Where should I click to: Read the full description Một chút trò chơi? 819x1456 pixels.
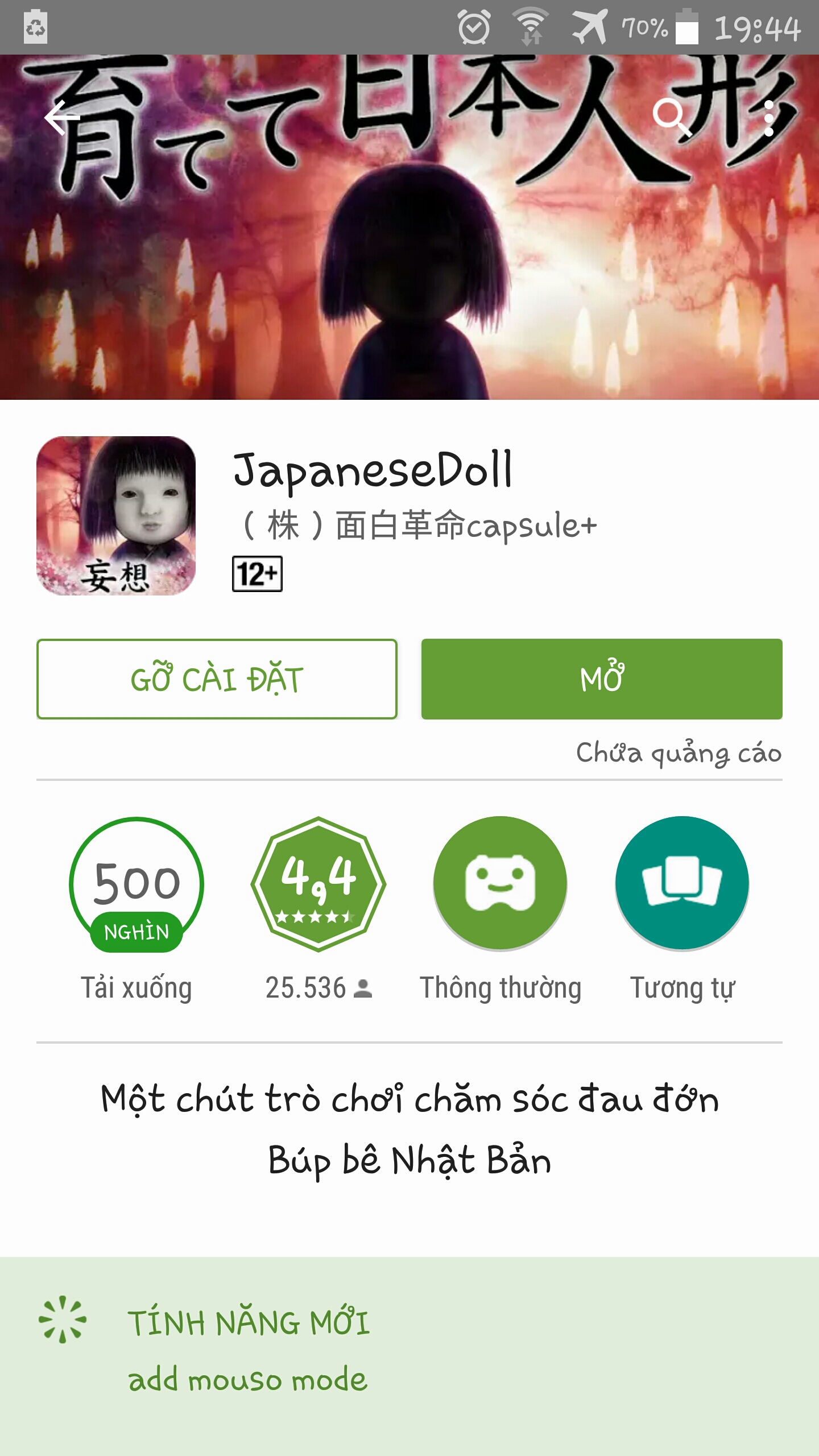click(x=409, y=1129)
